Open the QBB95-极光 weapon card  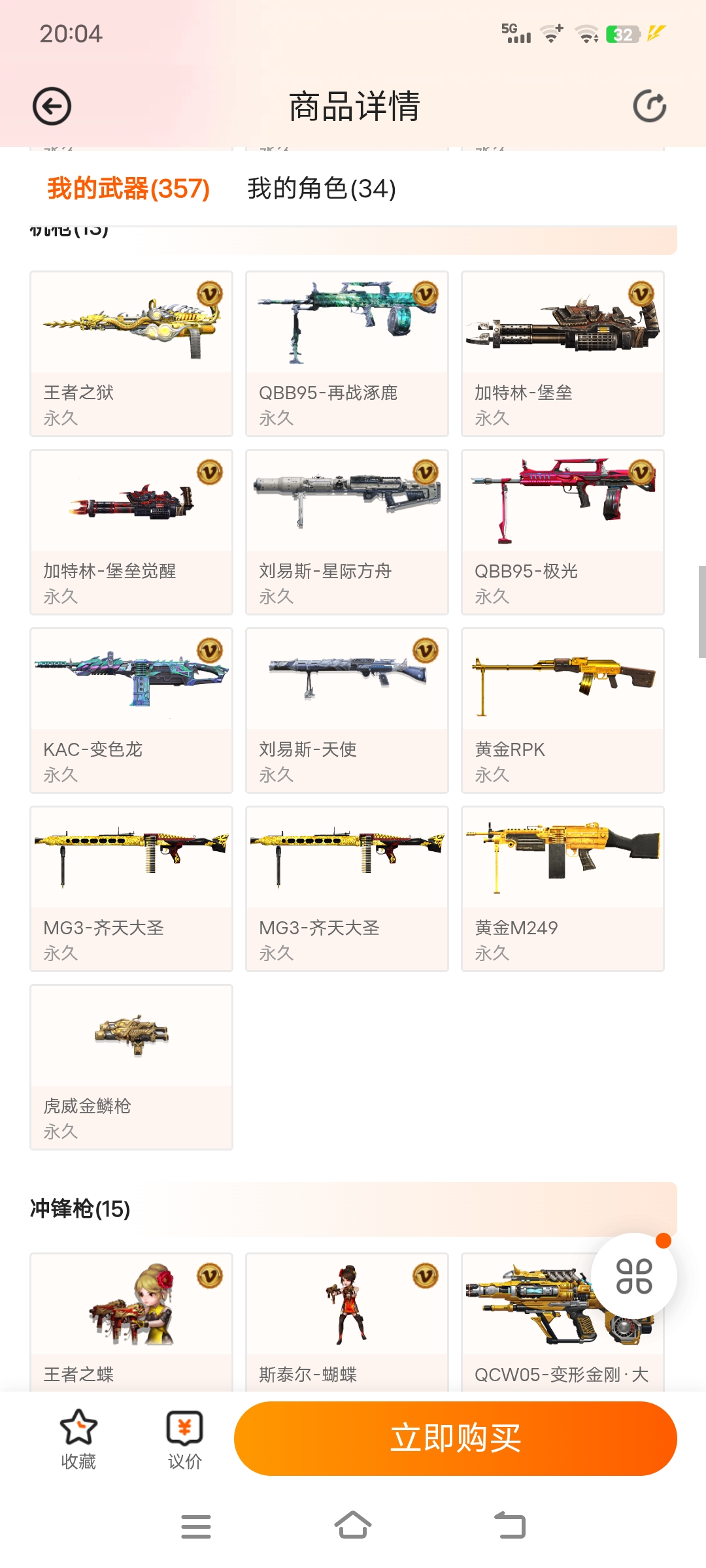pyautogui.click(x=563, y=532)
